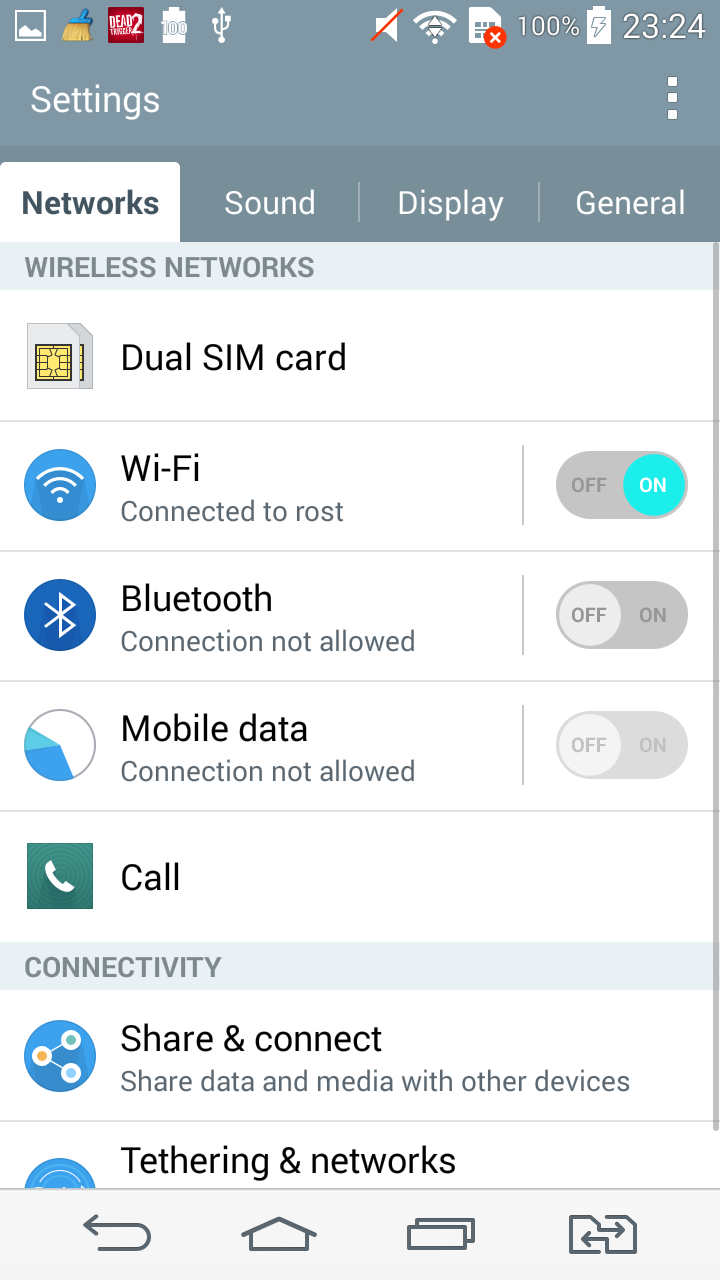Go back with the navigation bar arrow
This screenshot has width=720, height=1280.
point(117,1234)
